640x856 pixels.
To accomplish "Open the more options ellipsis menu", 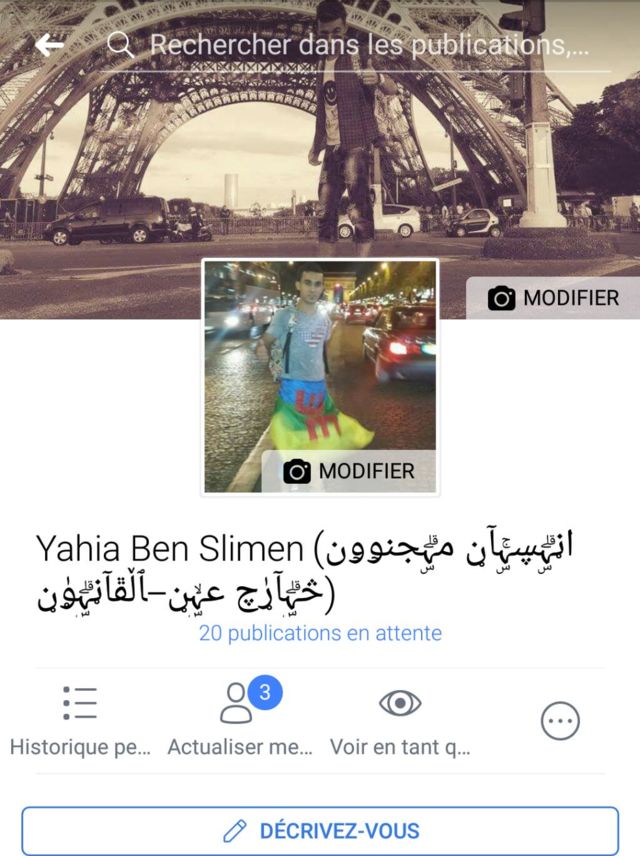I will 560,720.
